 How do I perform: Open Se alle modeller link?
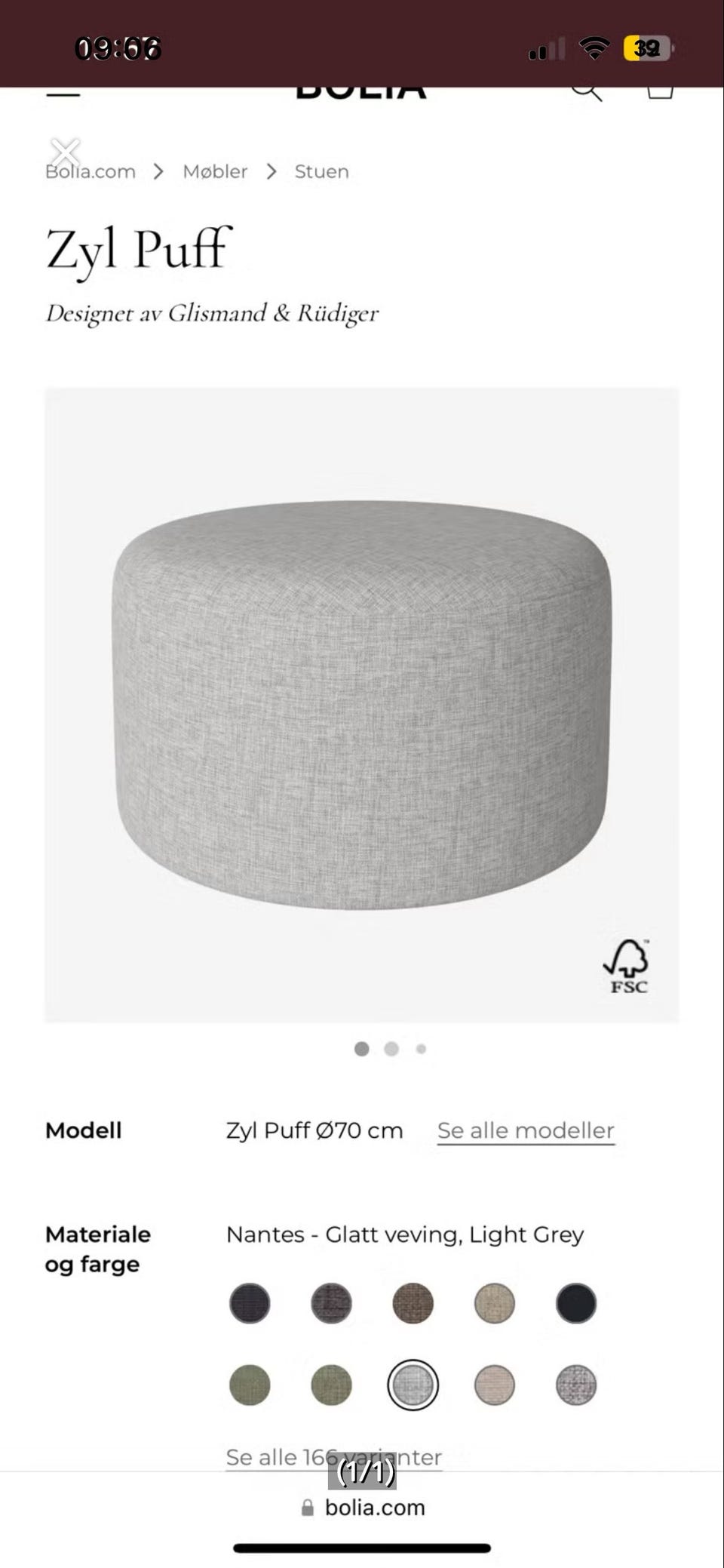[526, 1130]
